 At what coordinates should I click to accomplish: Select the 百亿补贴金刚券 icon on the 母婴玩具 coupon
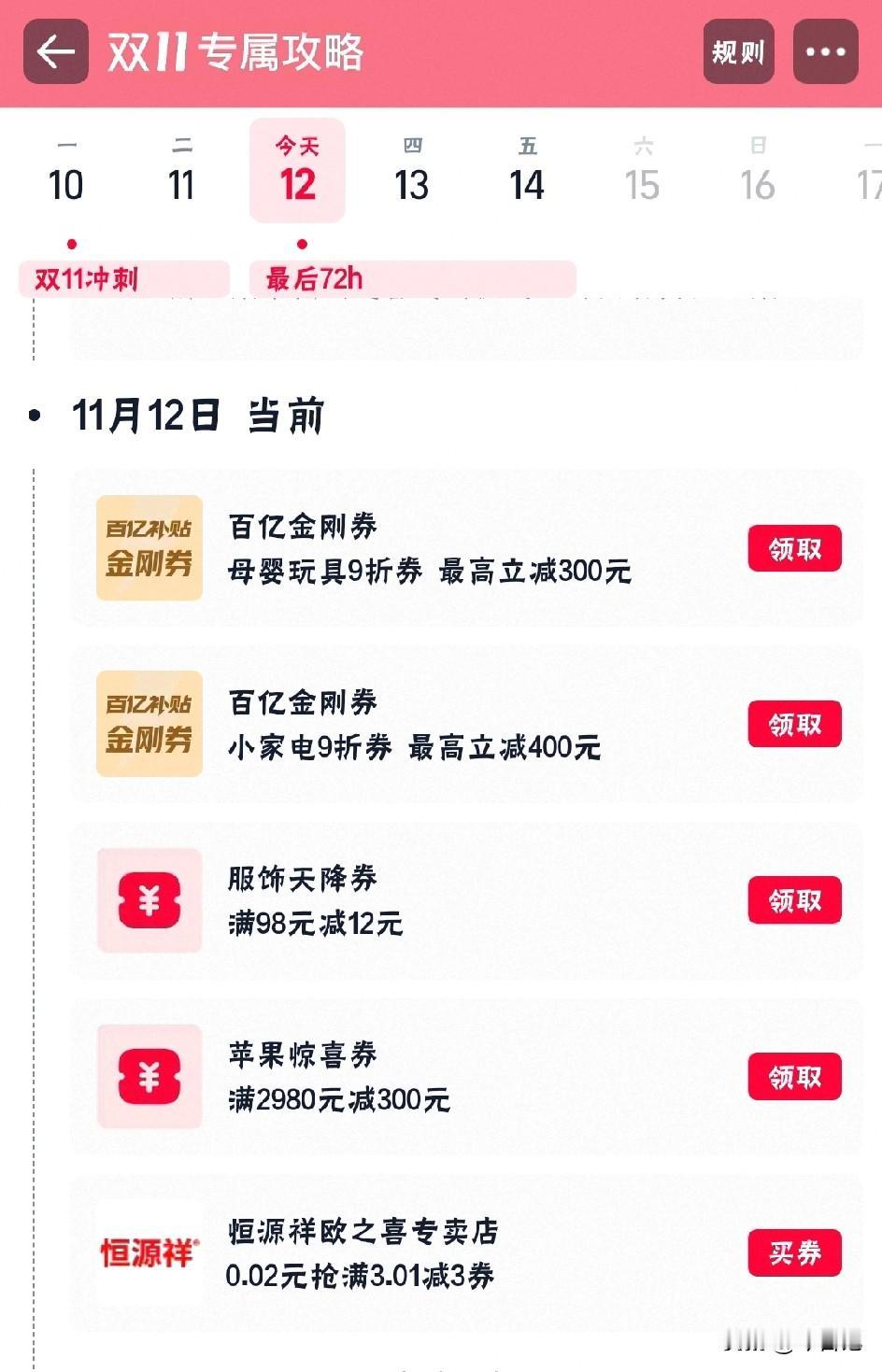[x=148, y=548]
